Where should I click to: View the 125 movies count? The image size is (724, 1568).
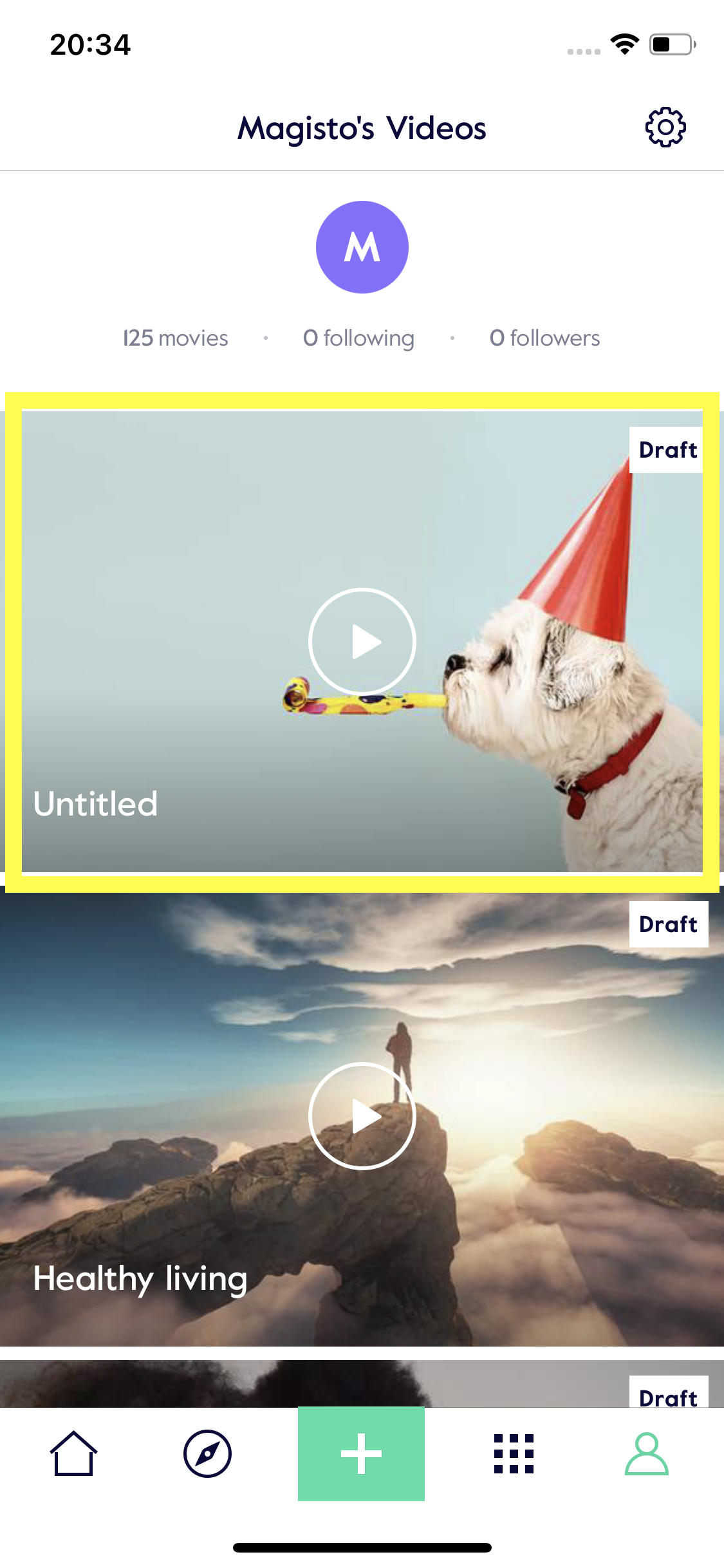pyautogui.click(x=175, y=338)
